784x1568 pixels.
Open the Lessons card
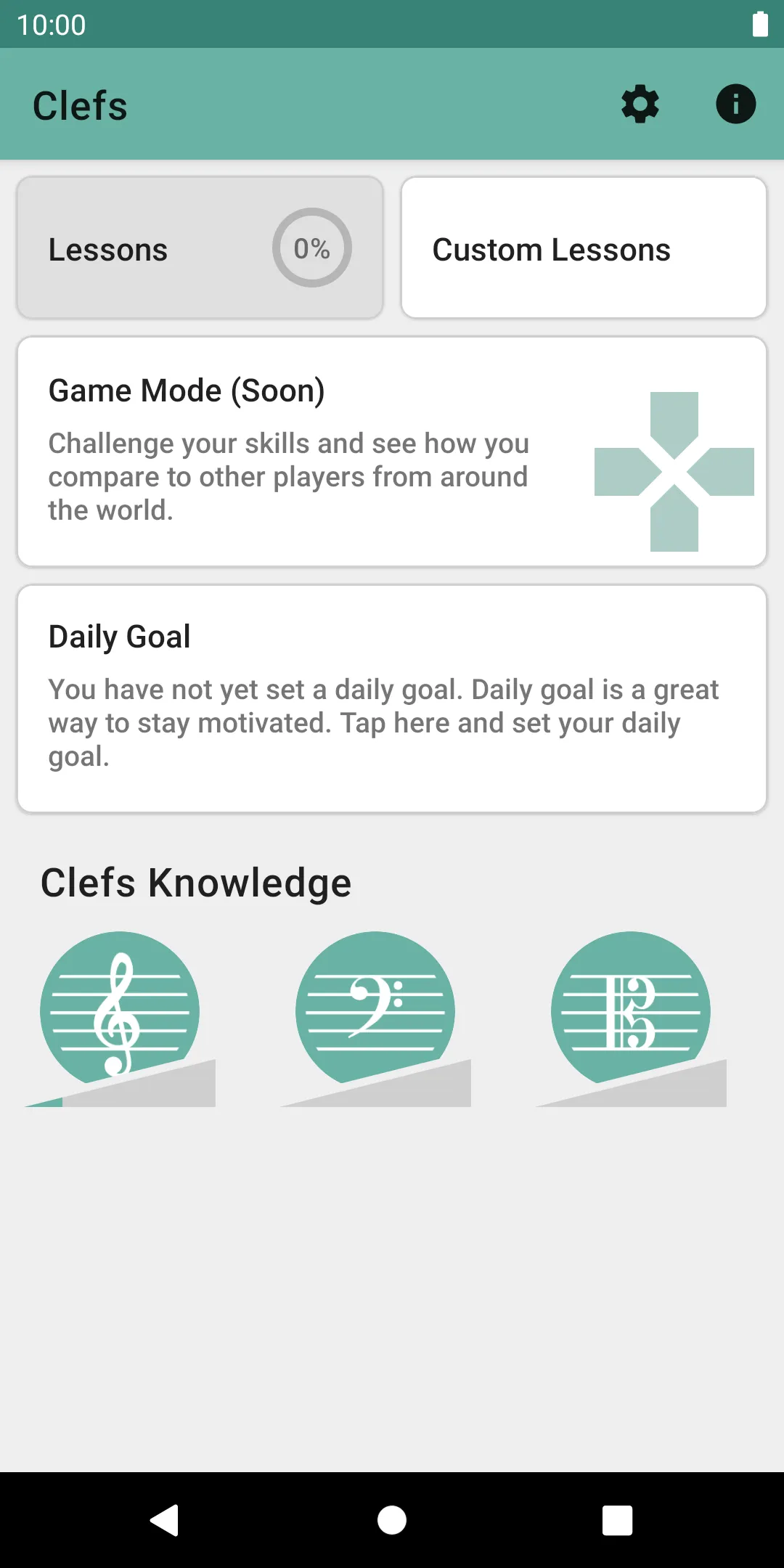pos(200,248)
